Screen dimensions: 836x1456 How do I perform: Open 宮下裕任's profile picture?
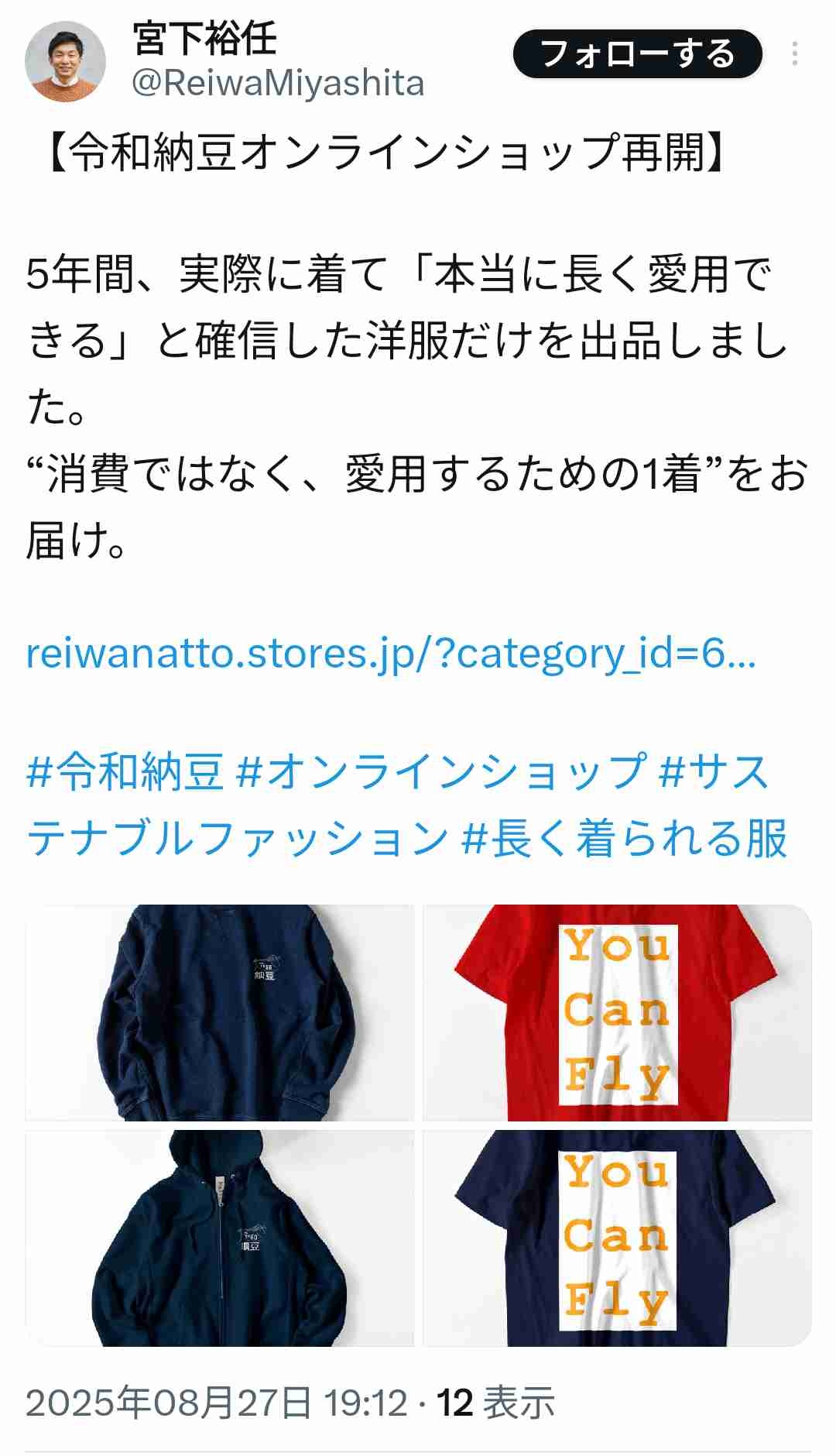pos(65,62)
